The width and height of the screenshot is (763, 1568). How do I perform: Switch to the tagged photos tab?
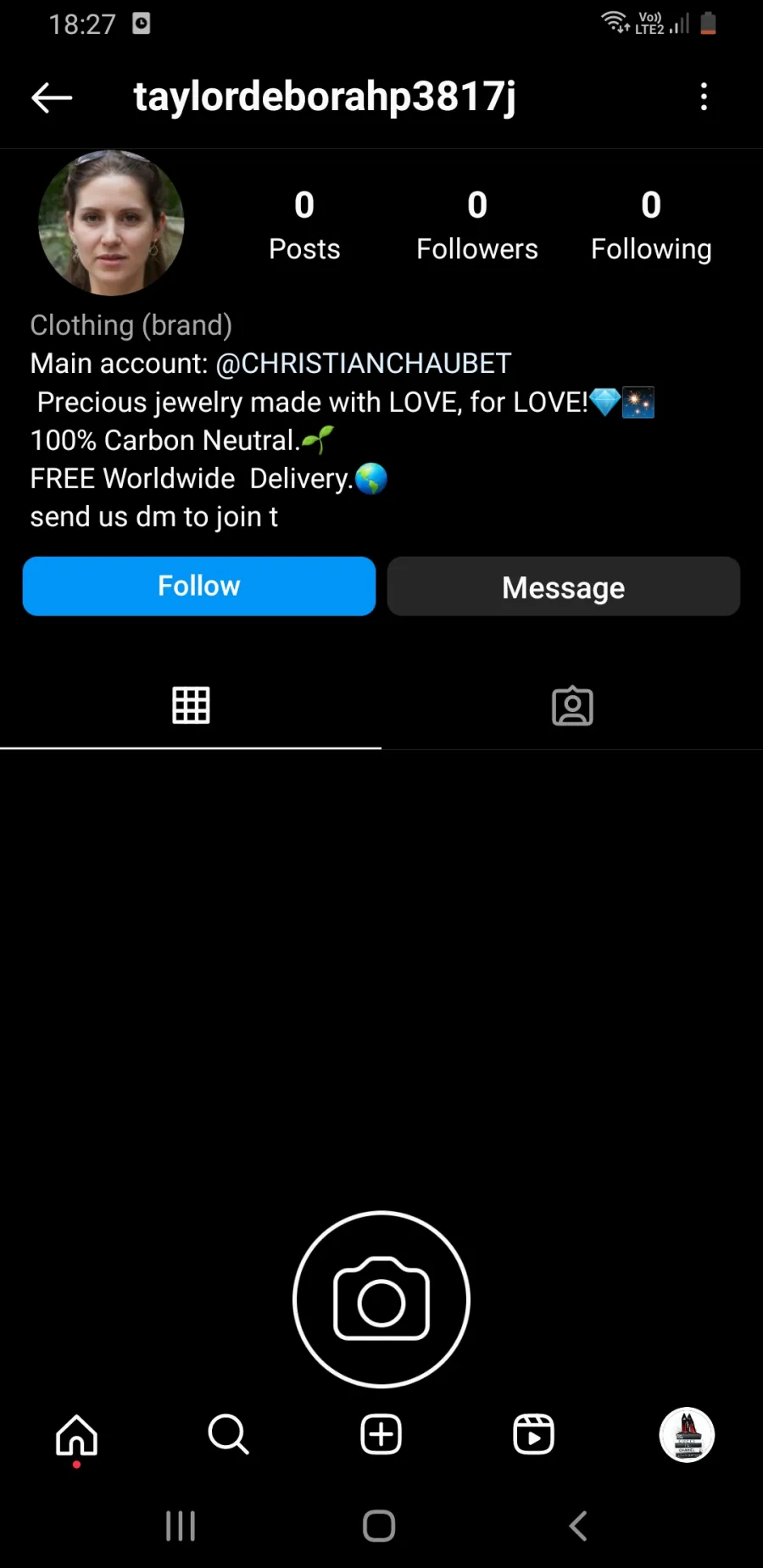(572, 705)
